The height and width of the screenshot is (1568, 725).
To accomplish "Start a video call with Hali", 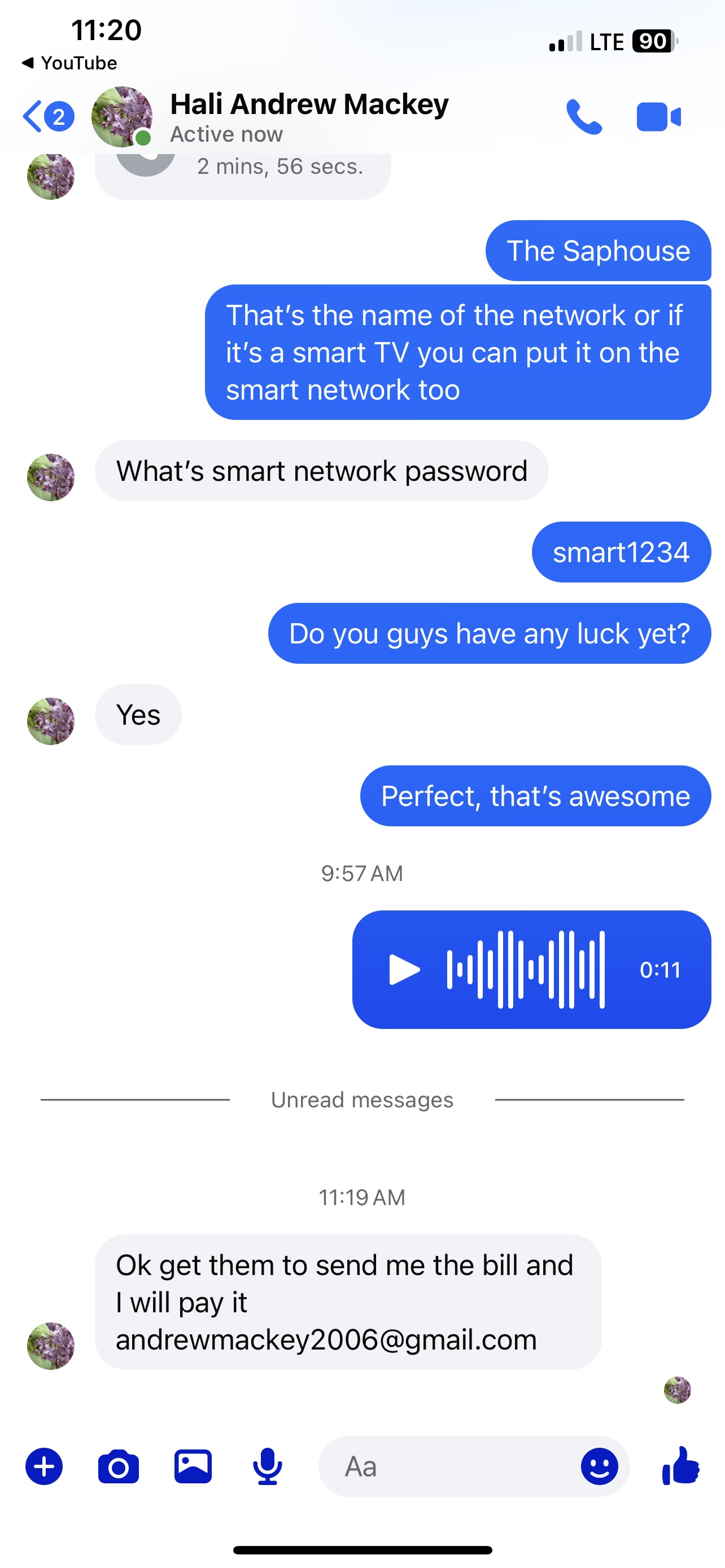I will point(658,116).
